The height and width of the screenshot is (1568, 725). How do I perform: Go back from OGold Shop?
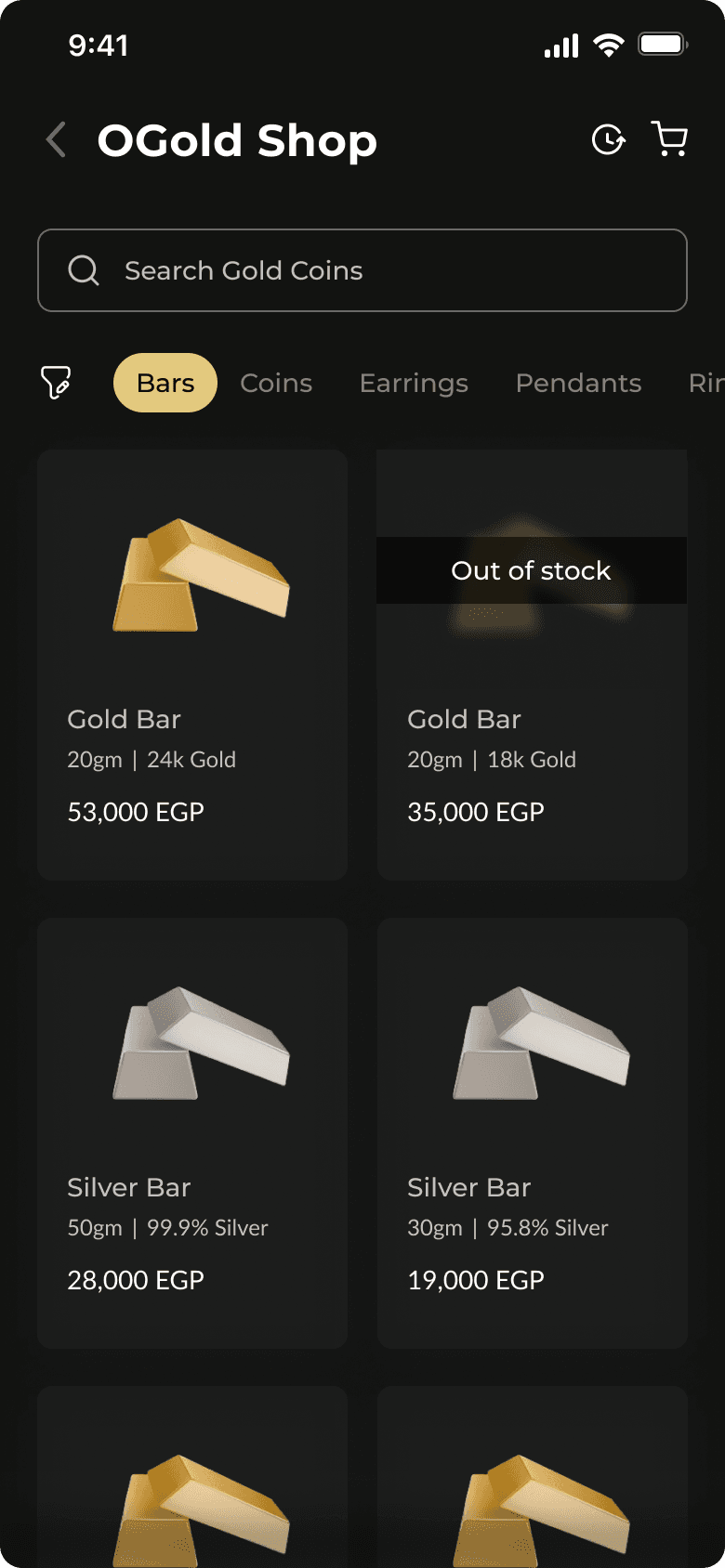point(57,140)
